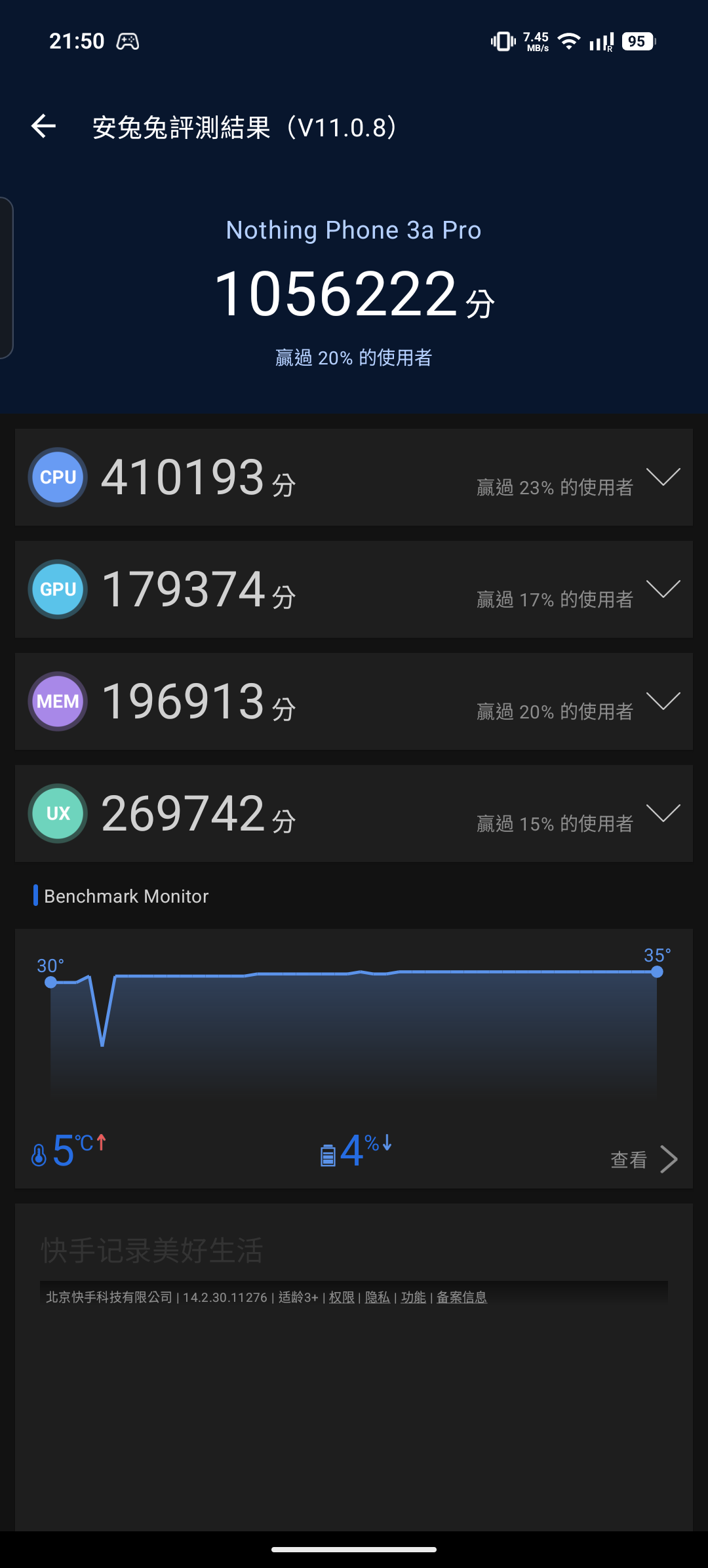Open the 隐私 link in ad
This screenshot has height=1568, width=708.
pos(377,1297)
